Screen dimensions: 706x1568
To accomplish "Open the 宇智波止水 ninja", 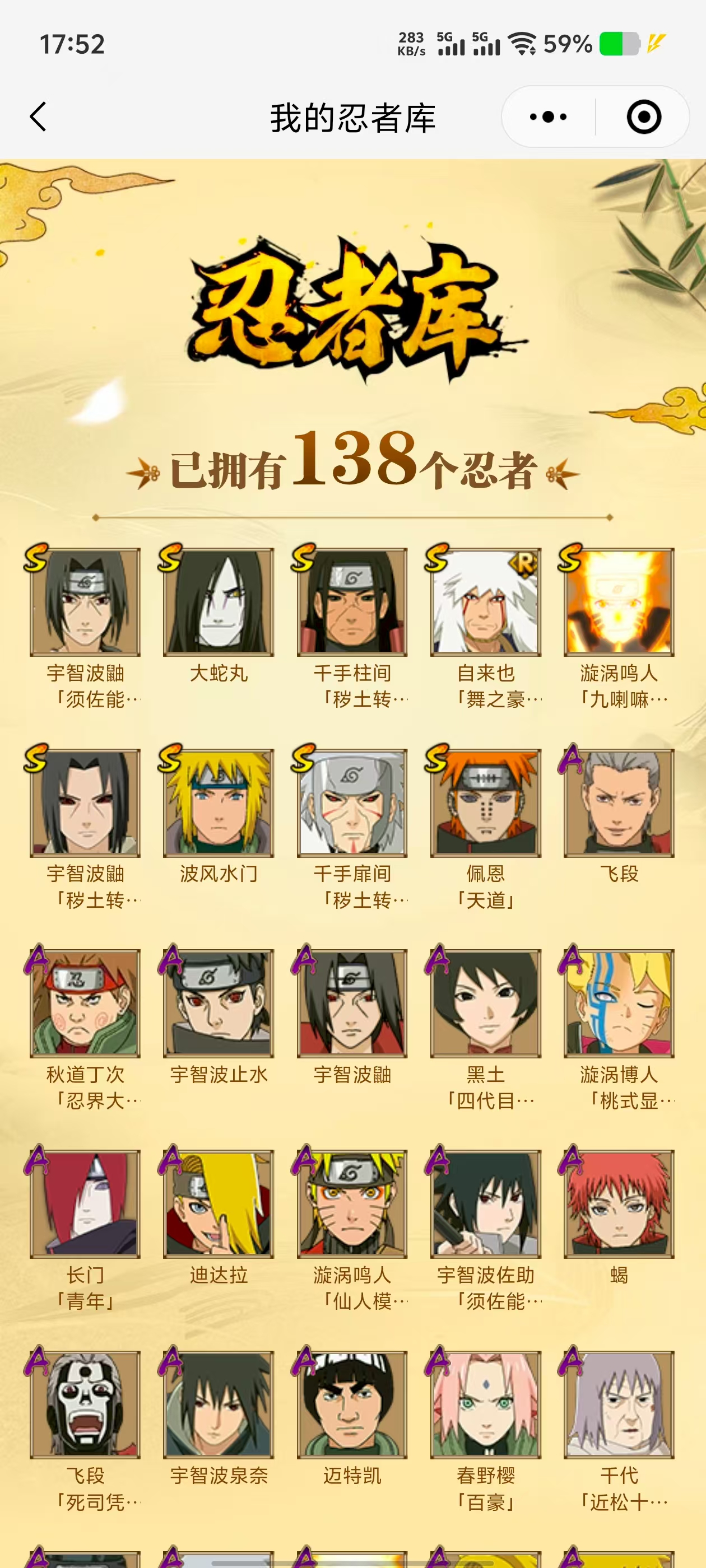I will coord(219,1002).
